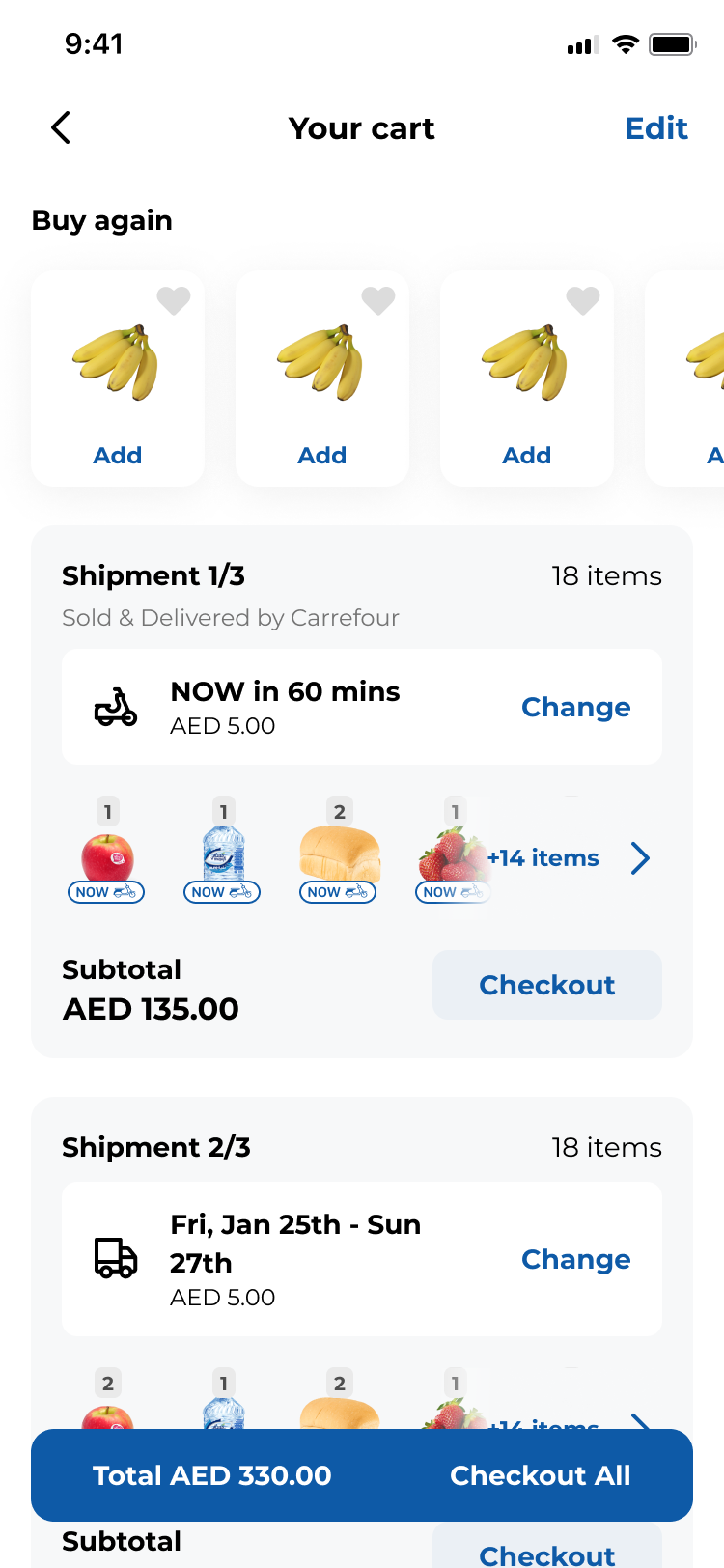Change the Fri, Jan 25th delivery slot
The image size is (724, 1568).
click(x=576, y=1259)
